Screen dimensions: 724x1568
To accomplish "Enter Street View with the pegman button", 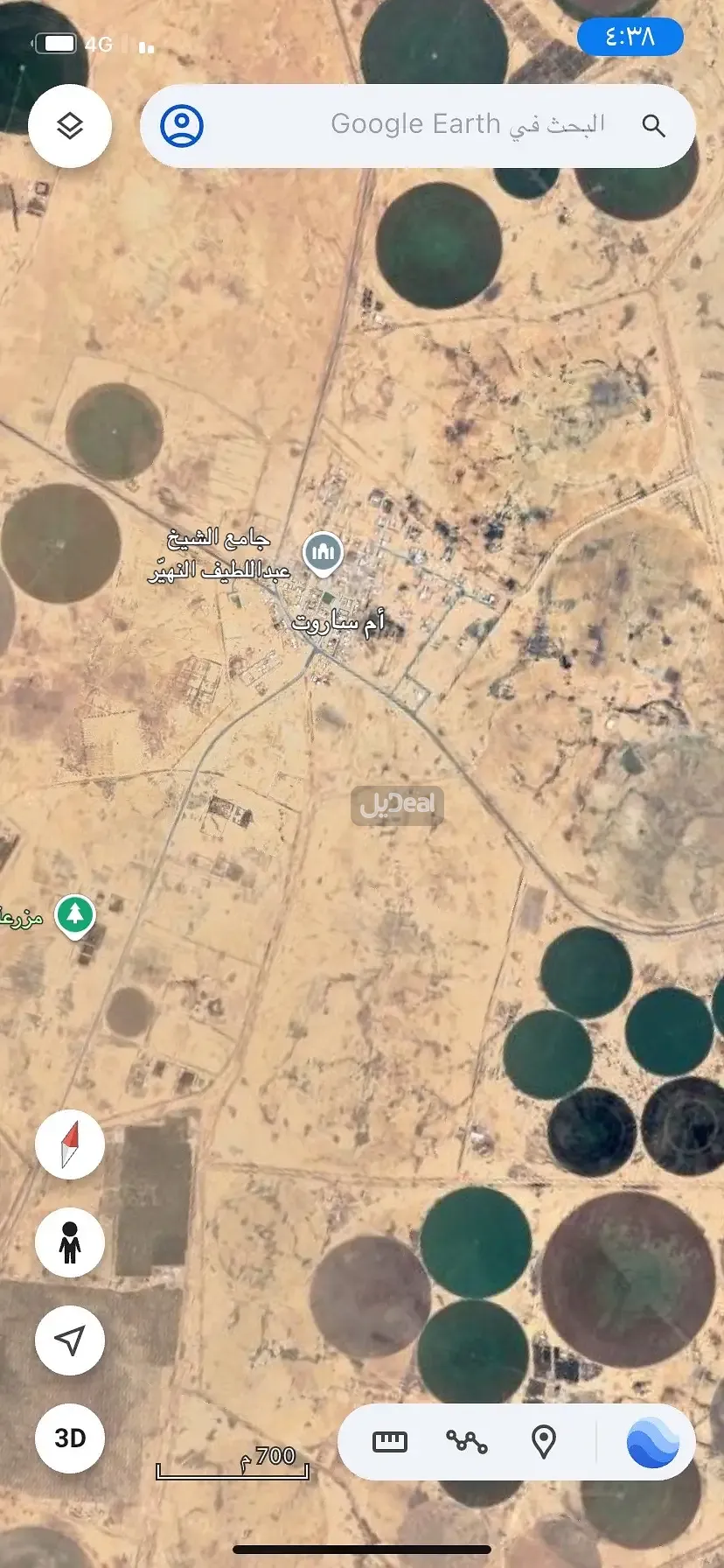I will [70, 1242].
